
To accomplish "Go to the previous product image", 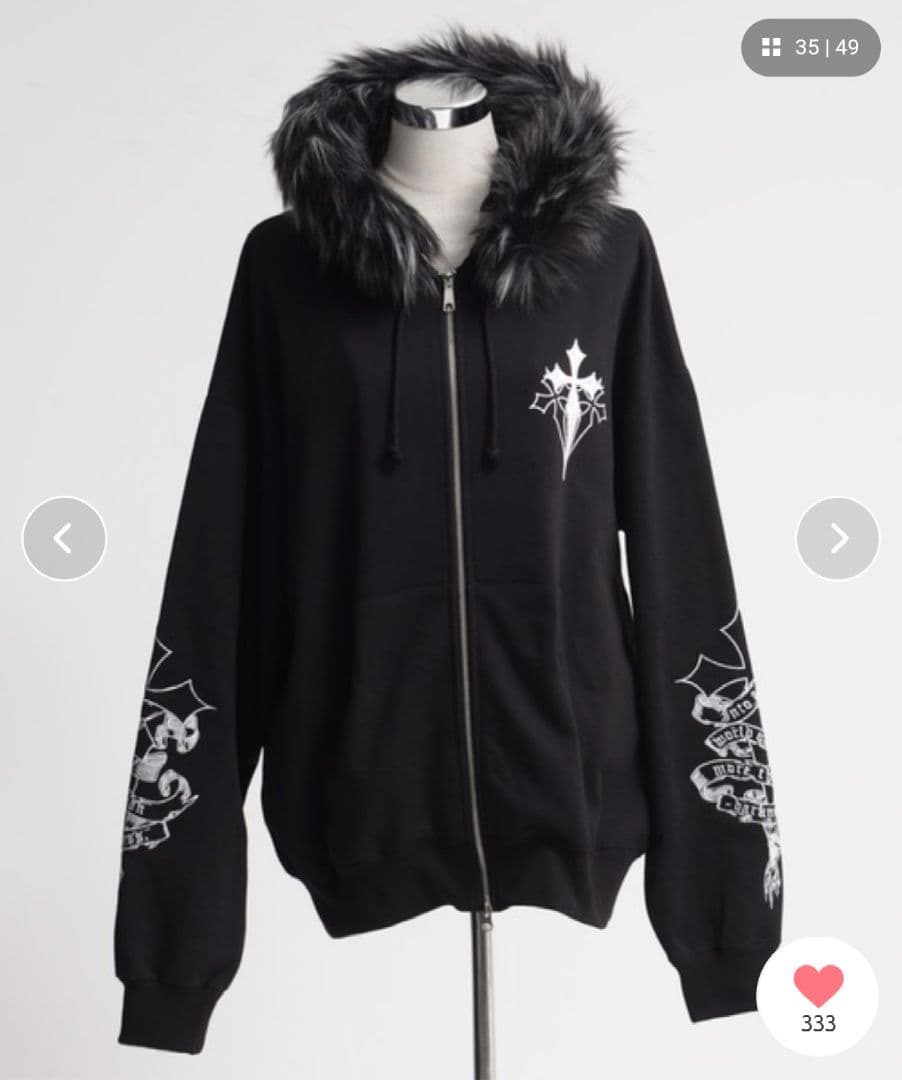I will point(64,538).
